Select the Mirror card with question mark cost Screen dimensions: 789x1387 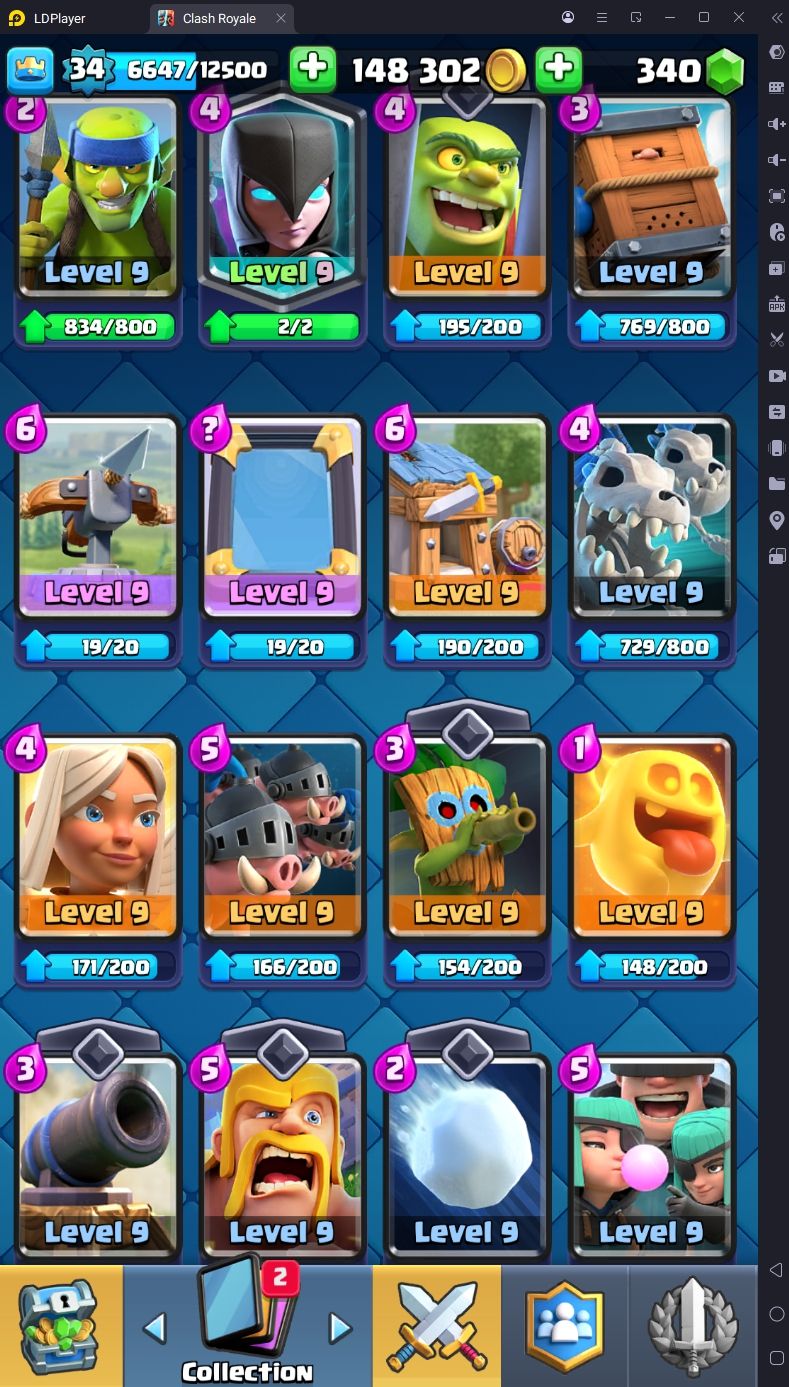[x=282, y=540]
